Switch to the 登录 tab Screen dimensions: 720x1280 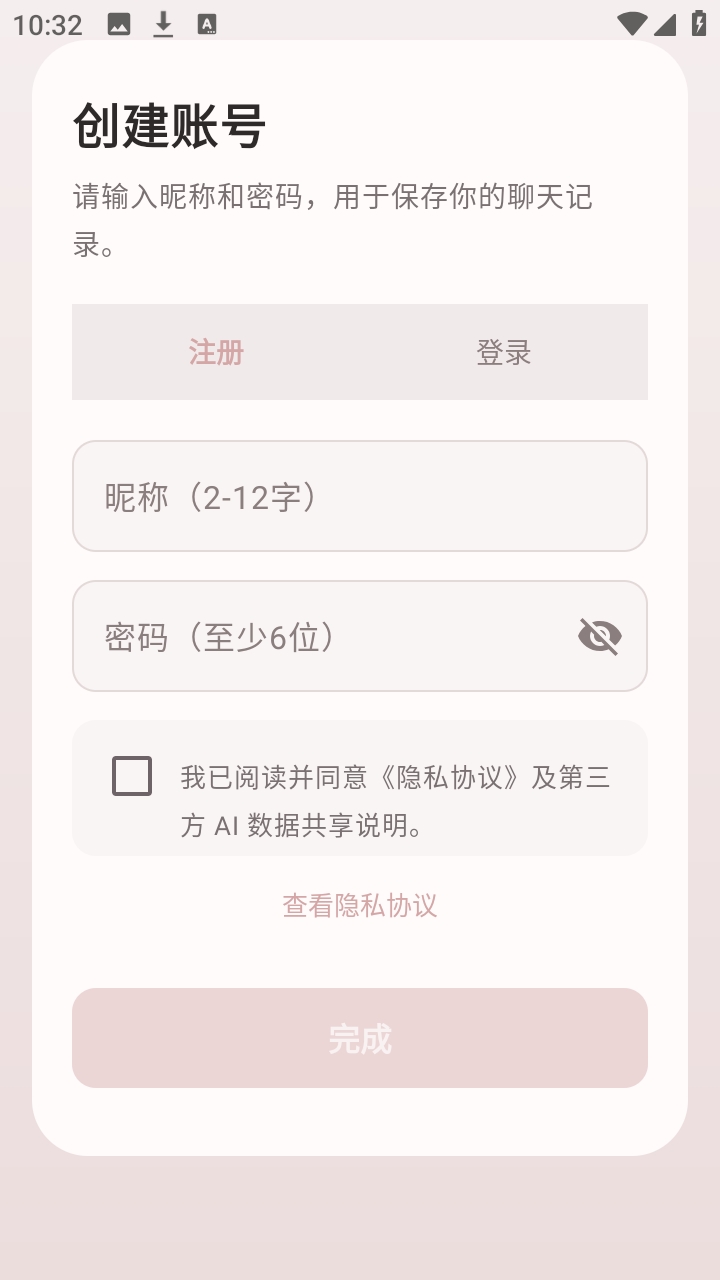[503, 352]
